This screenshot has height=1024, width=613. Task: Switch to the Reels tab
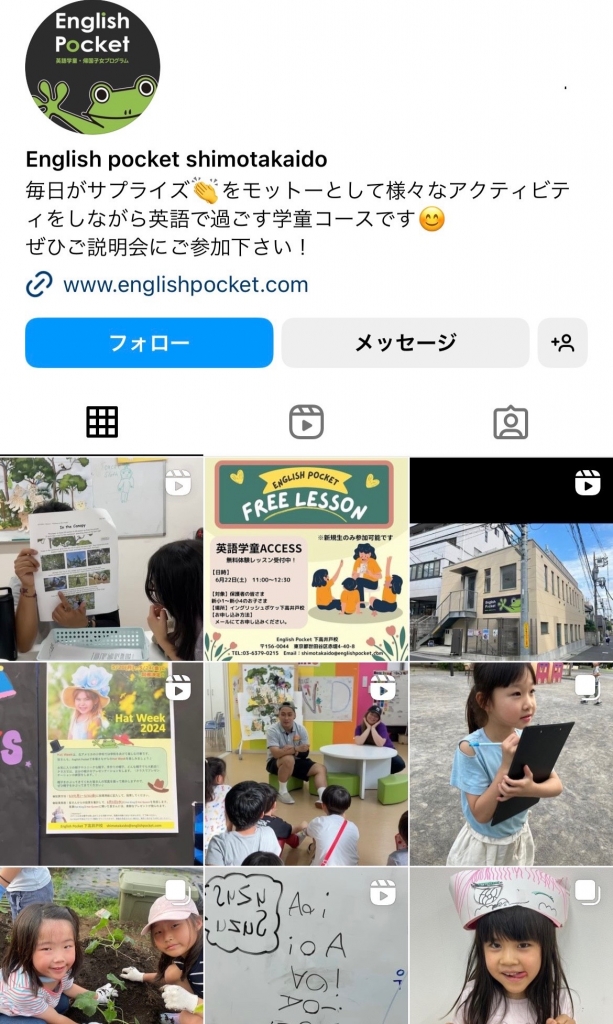[x=306, y=422]
